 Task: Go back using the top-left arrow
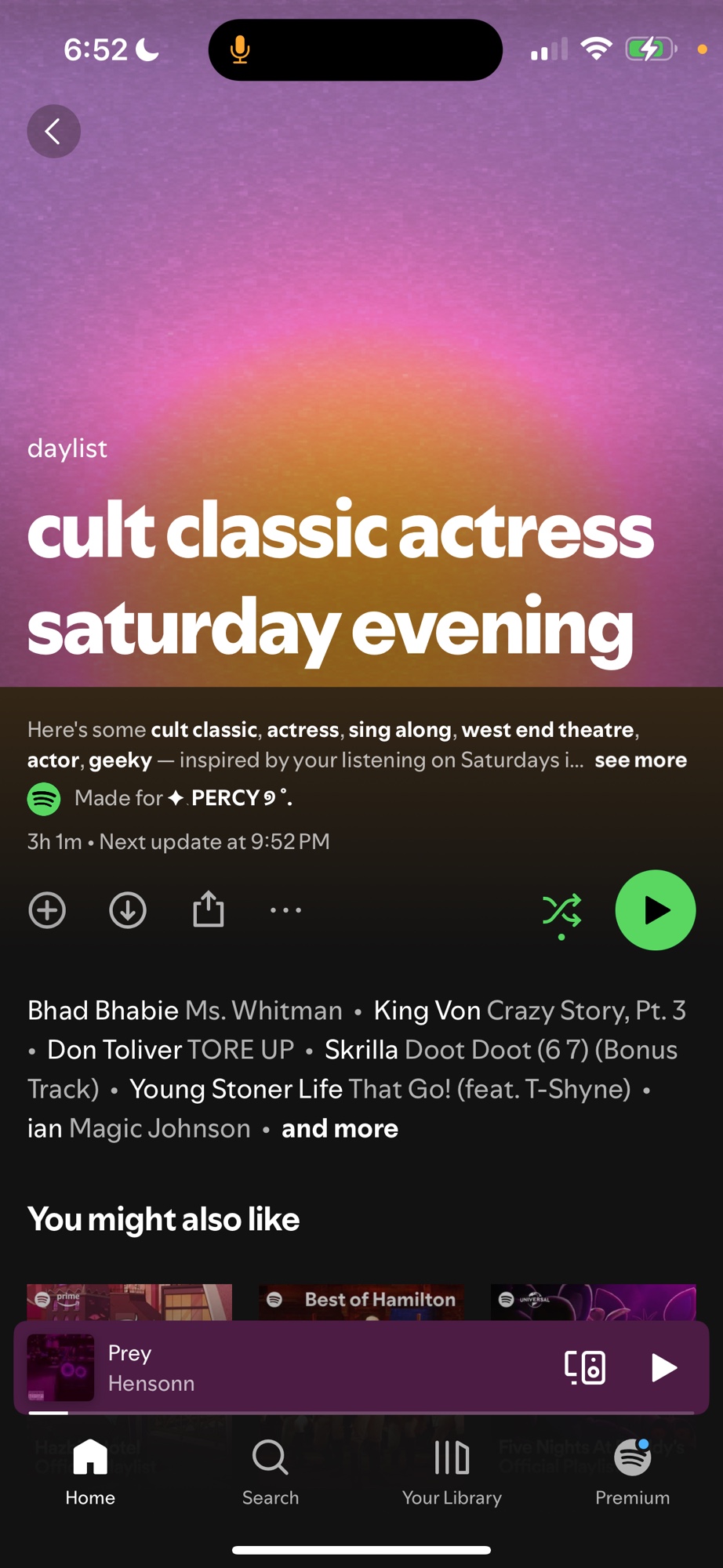[53, 132]
